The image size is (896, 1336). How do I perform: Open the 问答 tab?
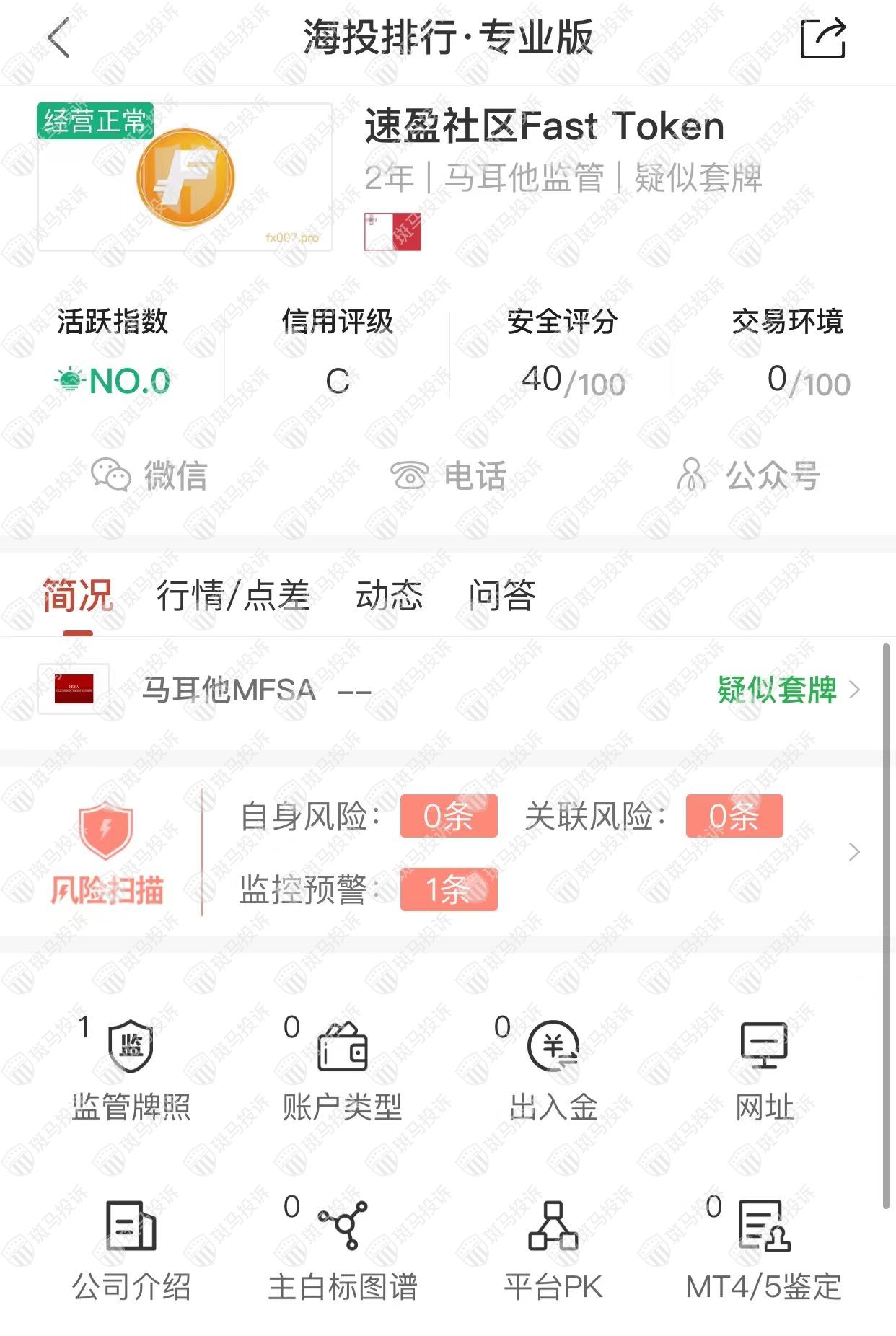tap(502, 596)
